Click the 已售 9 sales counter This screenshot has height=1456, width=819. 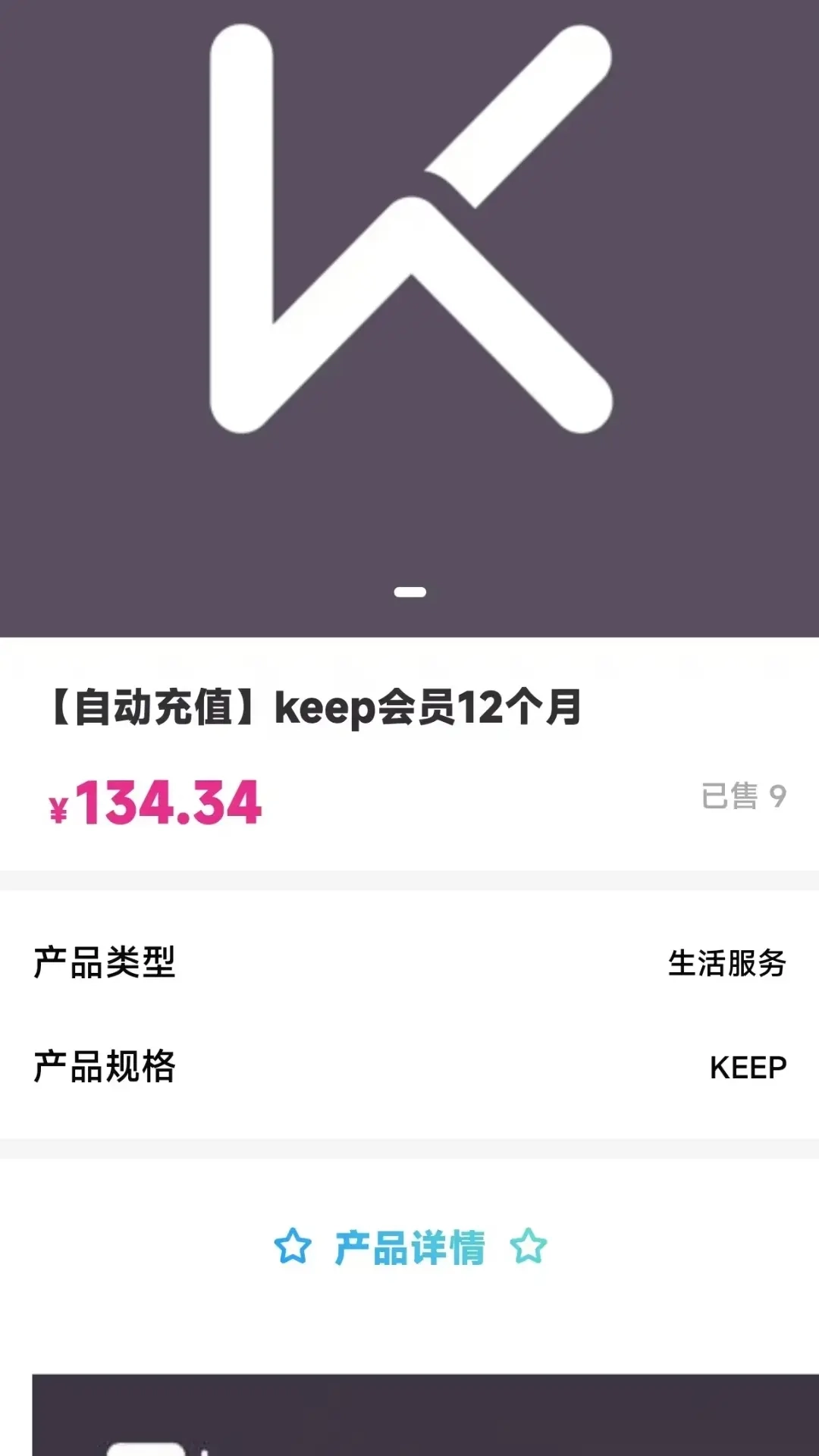click(742, 796)
